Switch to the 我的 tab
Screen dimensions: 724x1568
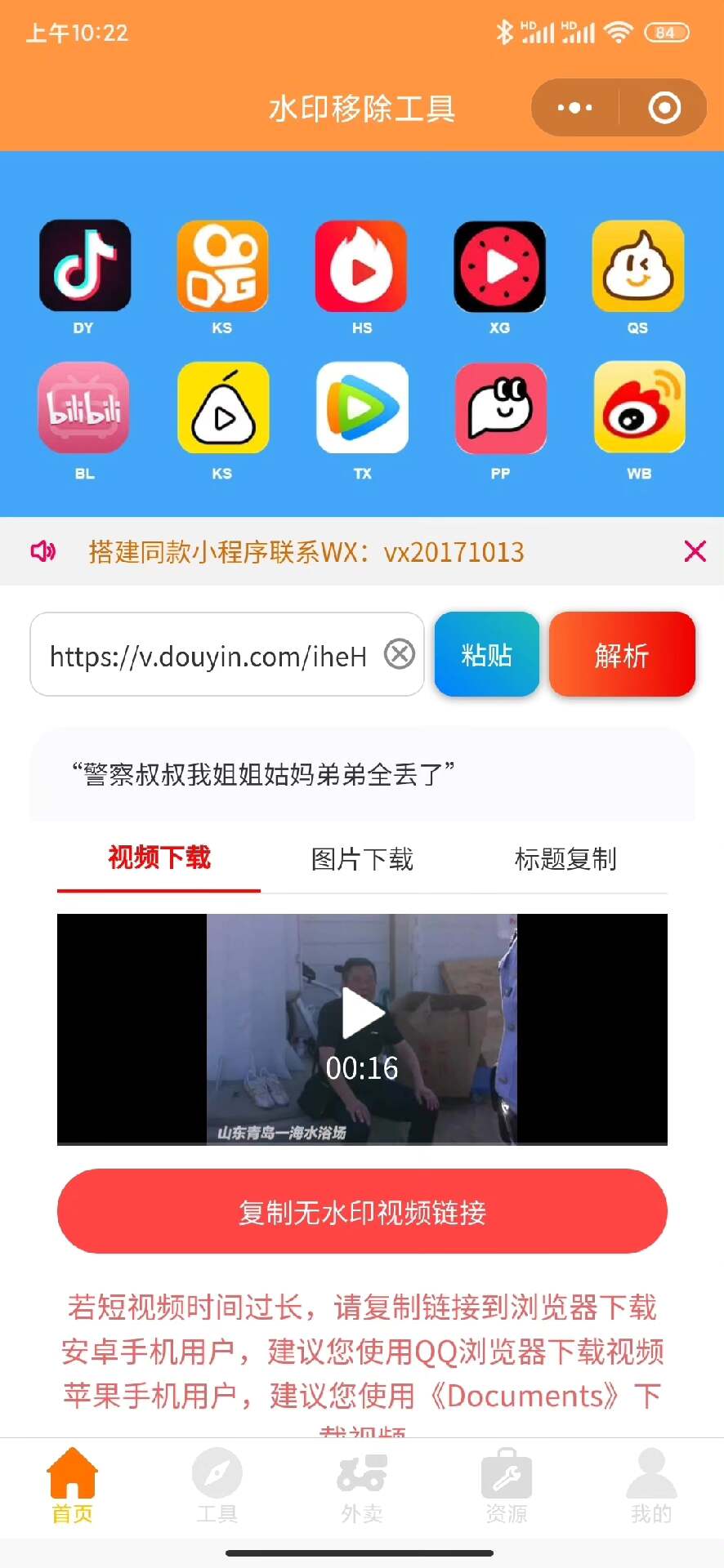[x=650, y=1486]
